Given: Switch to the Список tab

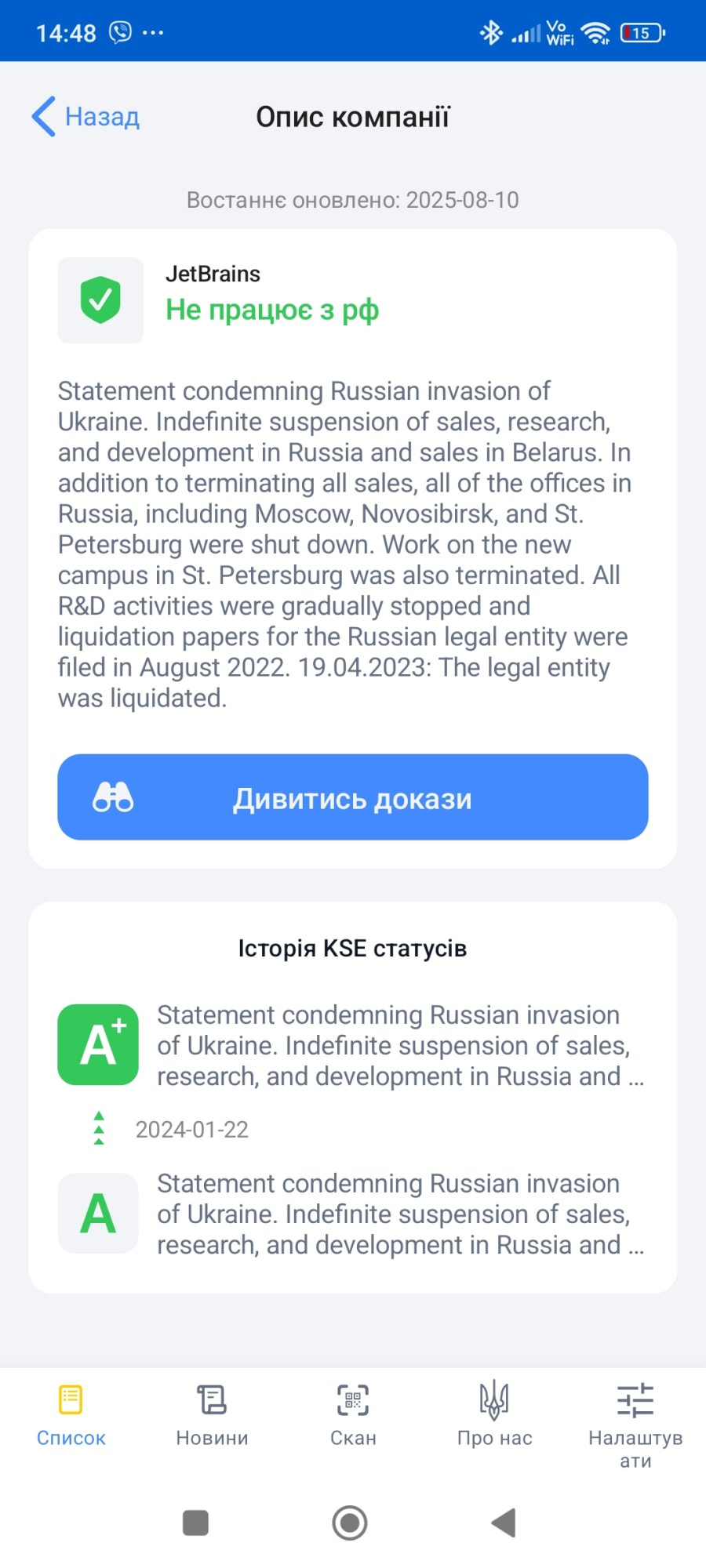Looking at the screenshot, I should point(71,1416).
